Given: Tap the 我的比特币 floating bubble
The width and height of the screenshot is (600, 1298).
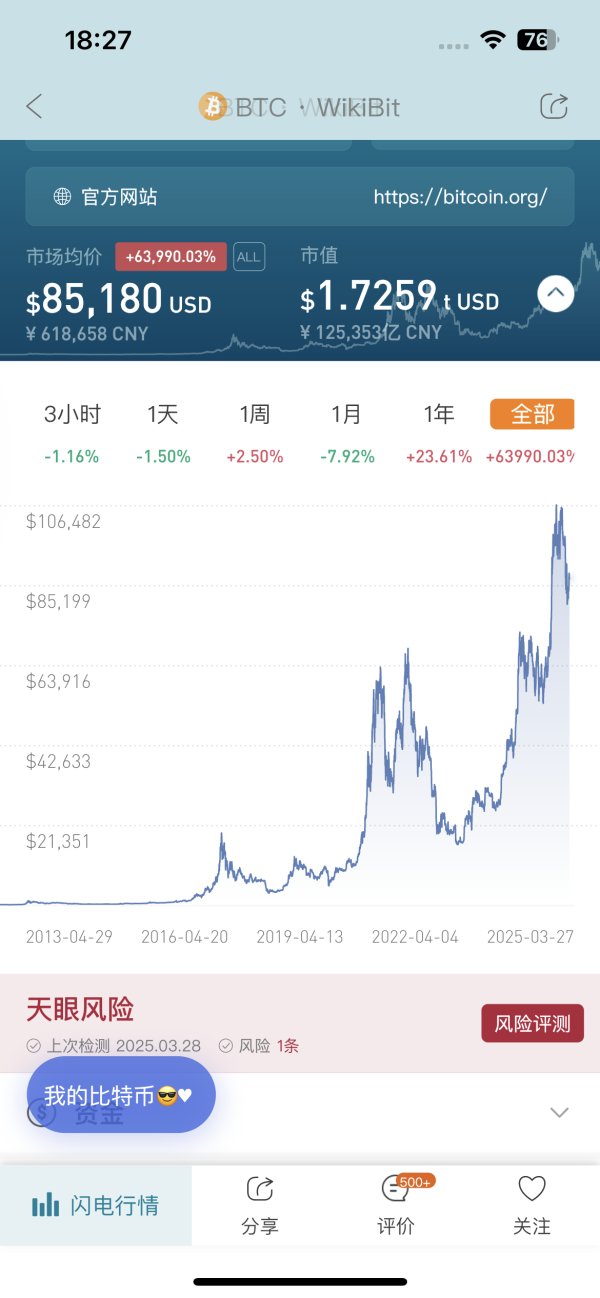Looking at the screenshot, I should (x=121, y=1095).
